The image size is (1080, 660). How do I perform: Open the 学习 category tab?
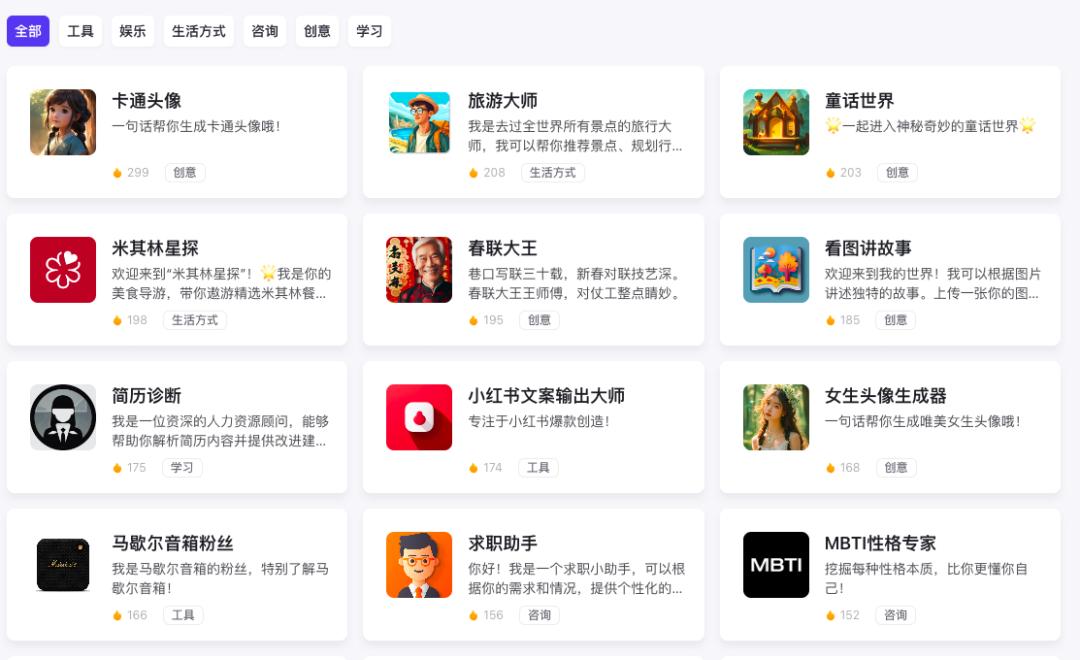(370, 31)
